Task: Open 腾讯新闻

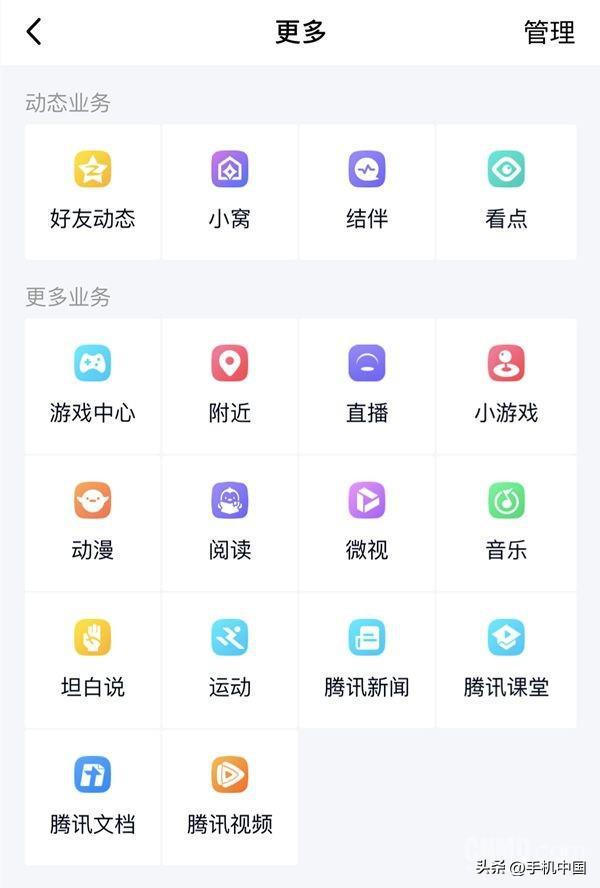Action: point(366,658)
